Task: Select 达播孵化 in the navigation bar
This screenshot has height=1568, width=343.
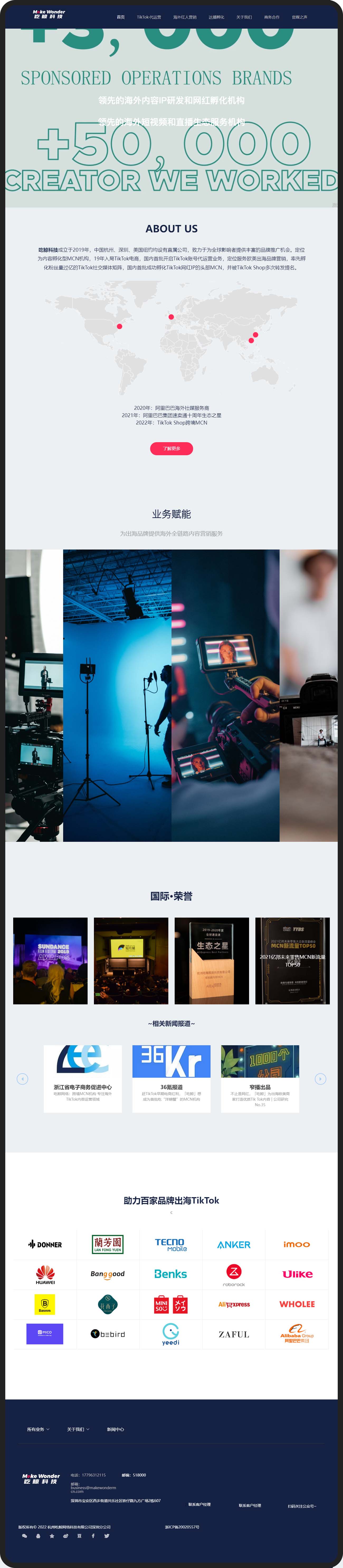Action: 216,17
